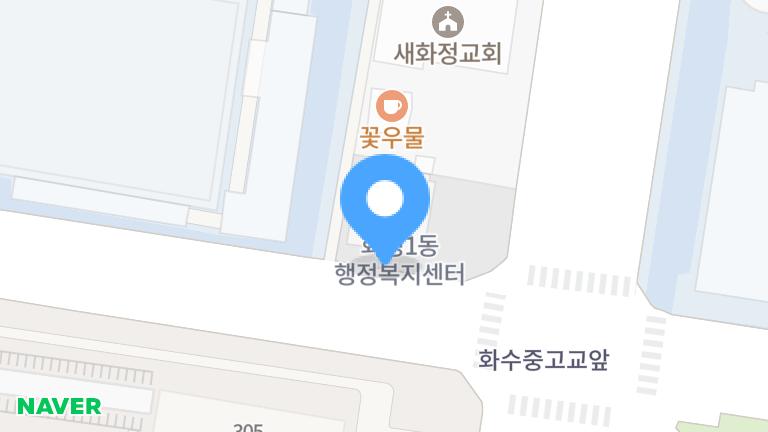Tap the blue location pin marker
The width and height of the screenshot is (768, 432).
(x=385, y=201)
